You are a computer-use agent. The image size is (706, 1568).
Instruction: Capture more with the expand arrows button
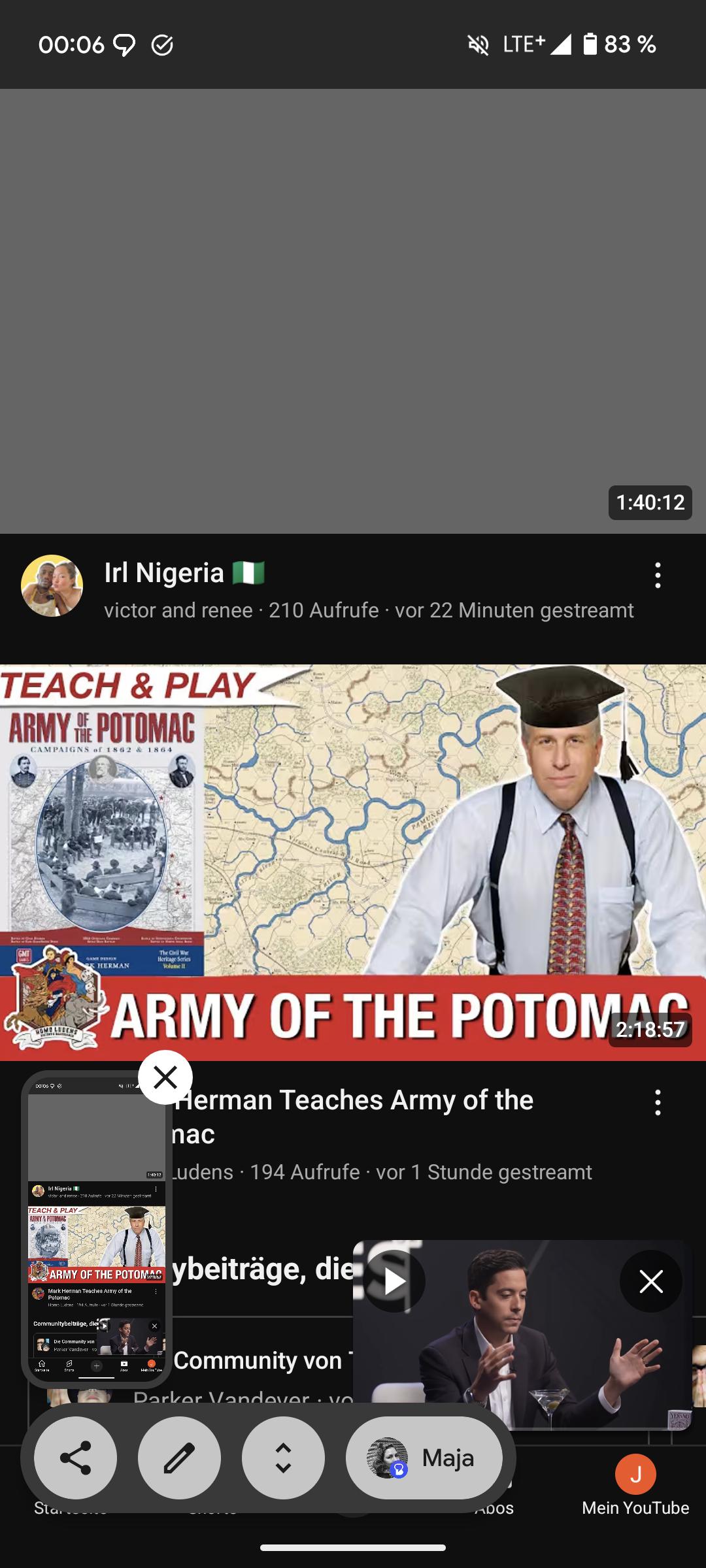[283, 1458]
